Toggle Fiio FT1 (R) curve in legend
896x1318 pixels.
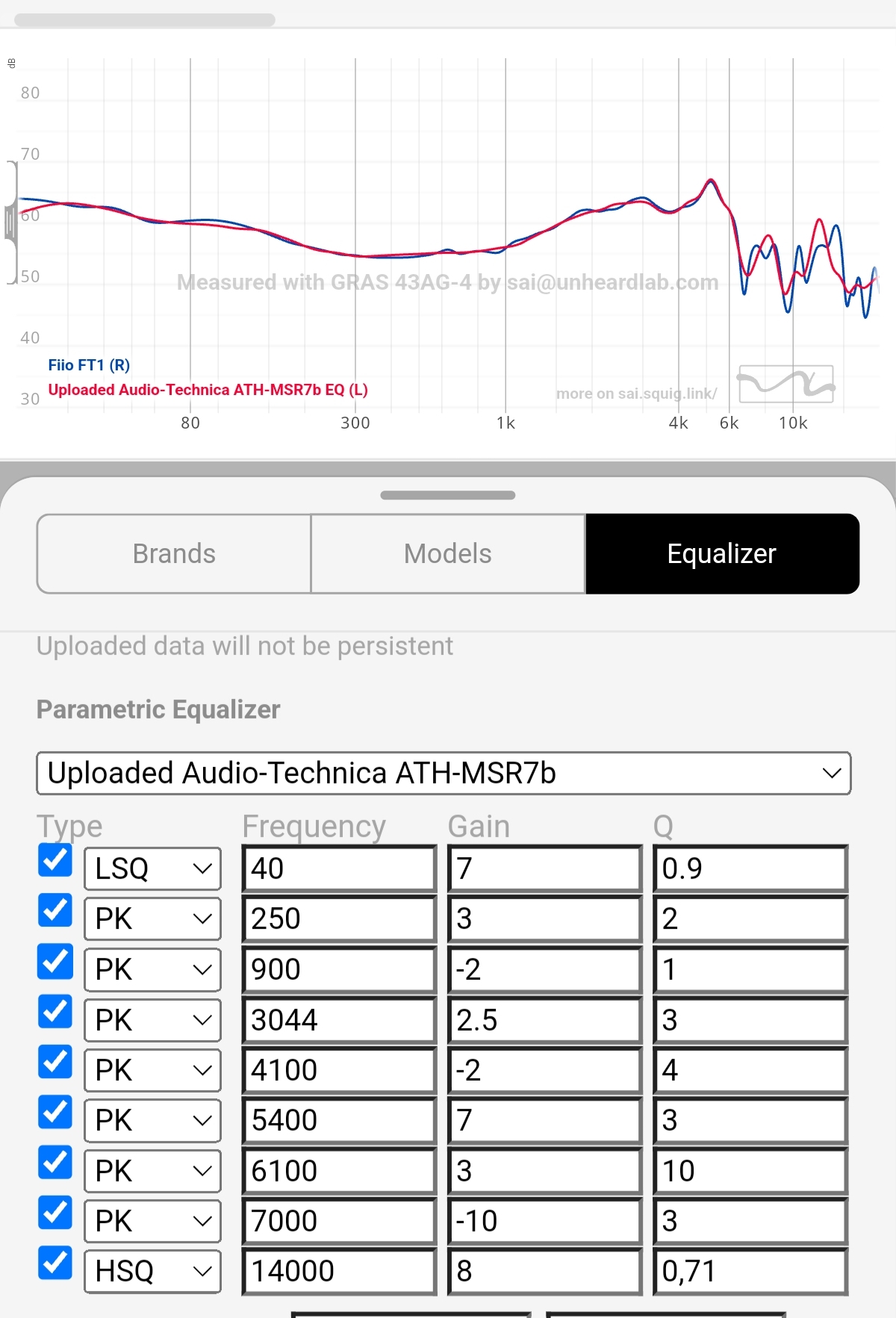point(89,365)
